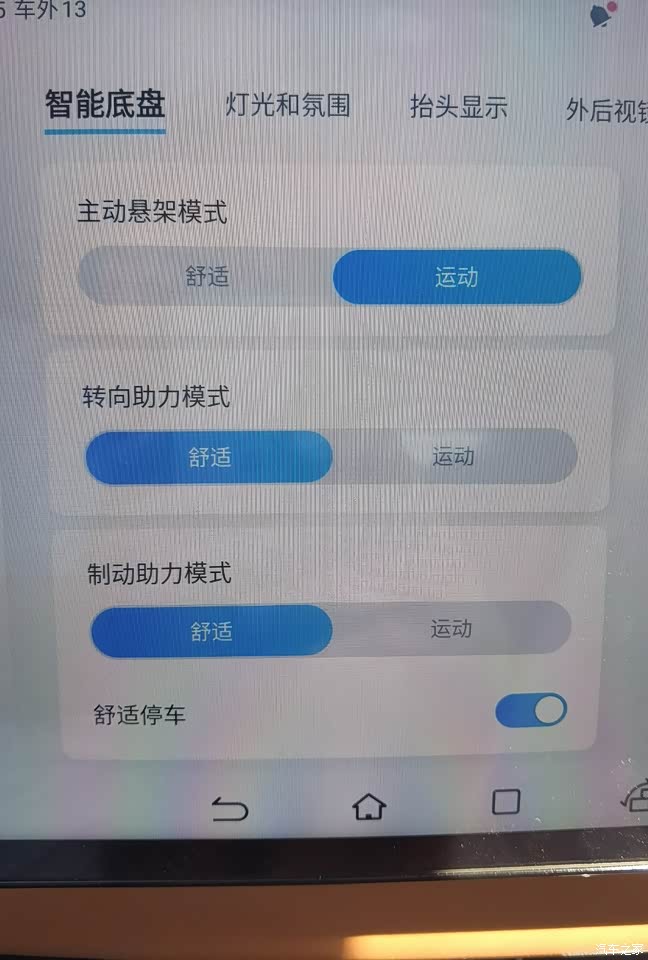The width and height of the screenshot is (648, 960).
Task: Open the 抬头显示 tab
Action: [x=458, y=108]
